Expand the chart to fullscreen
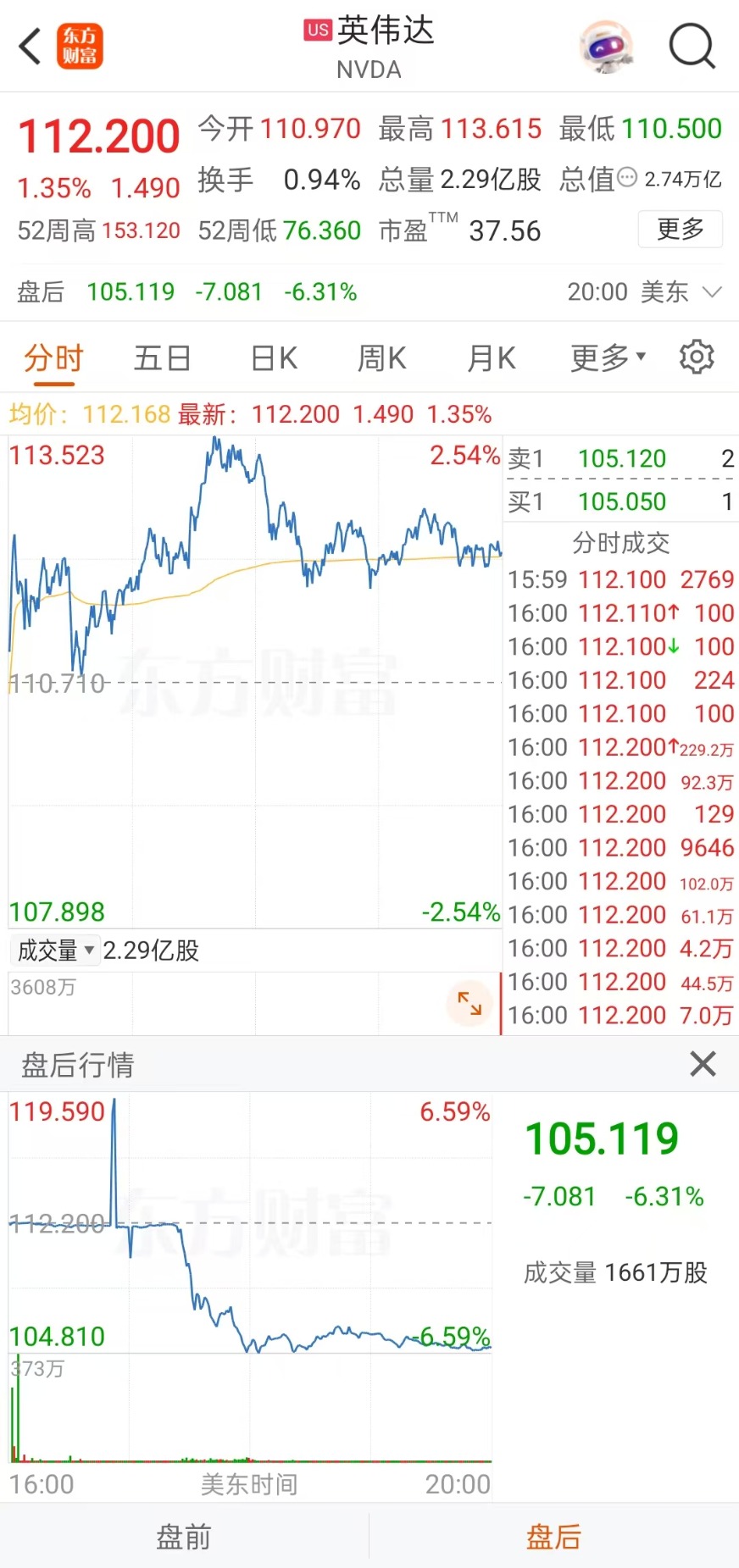This screenshot has height=1568, width=739. click(470, 1003)
